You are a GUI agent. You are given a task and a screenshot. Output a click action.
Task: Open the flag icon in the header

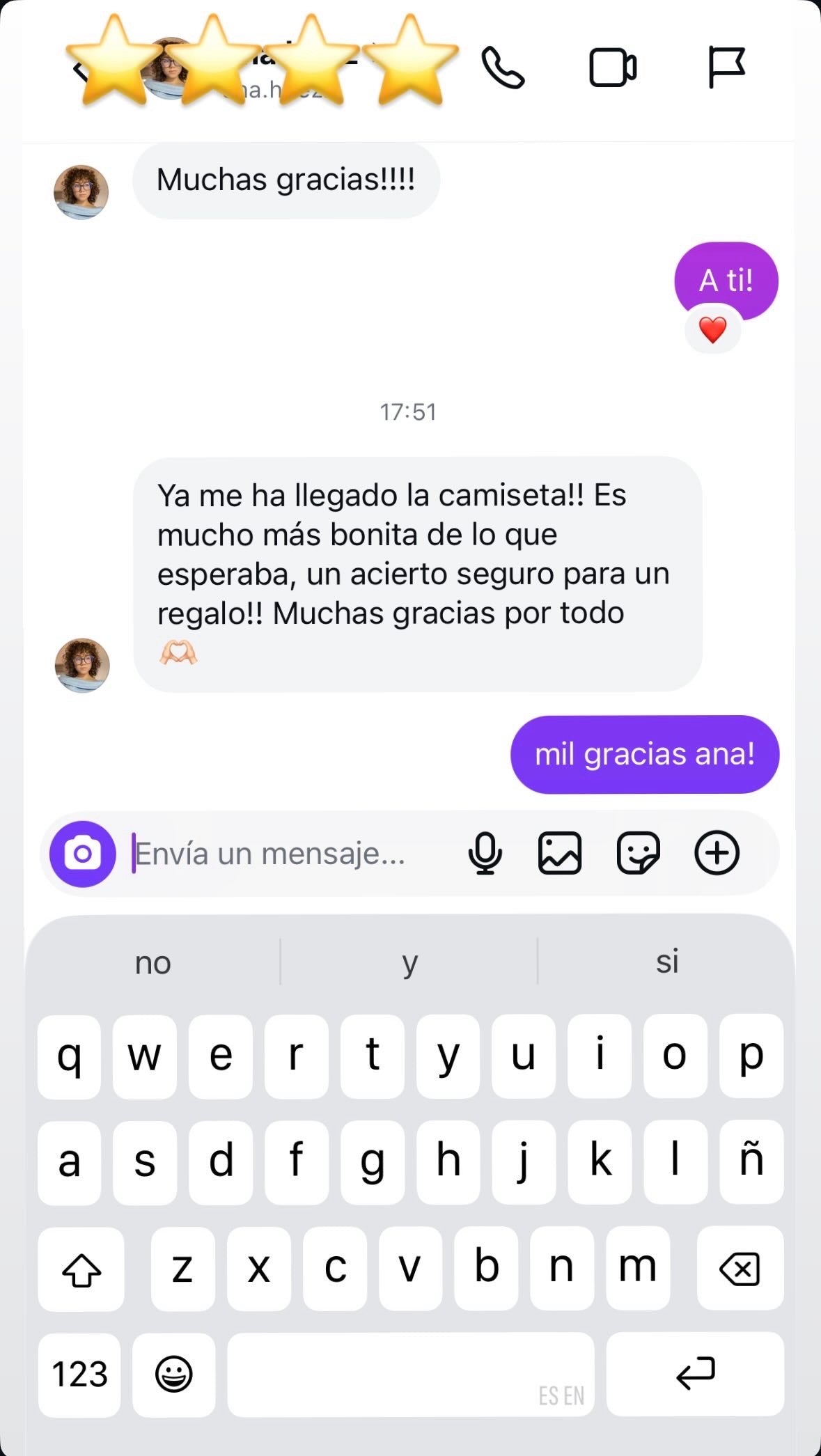pyautogui.click(x=726, y=68)
